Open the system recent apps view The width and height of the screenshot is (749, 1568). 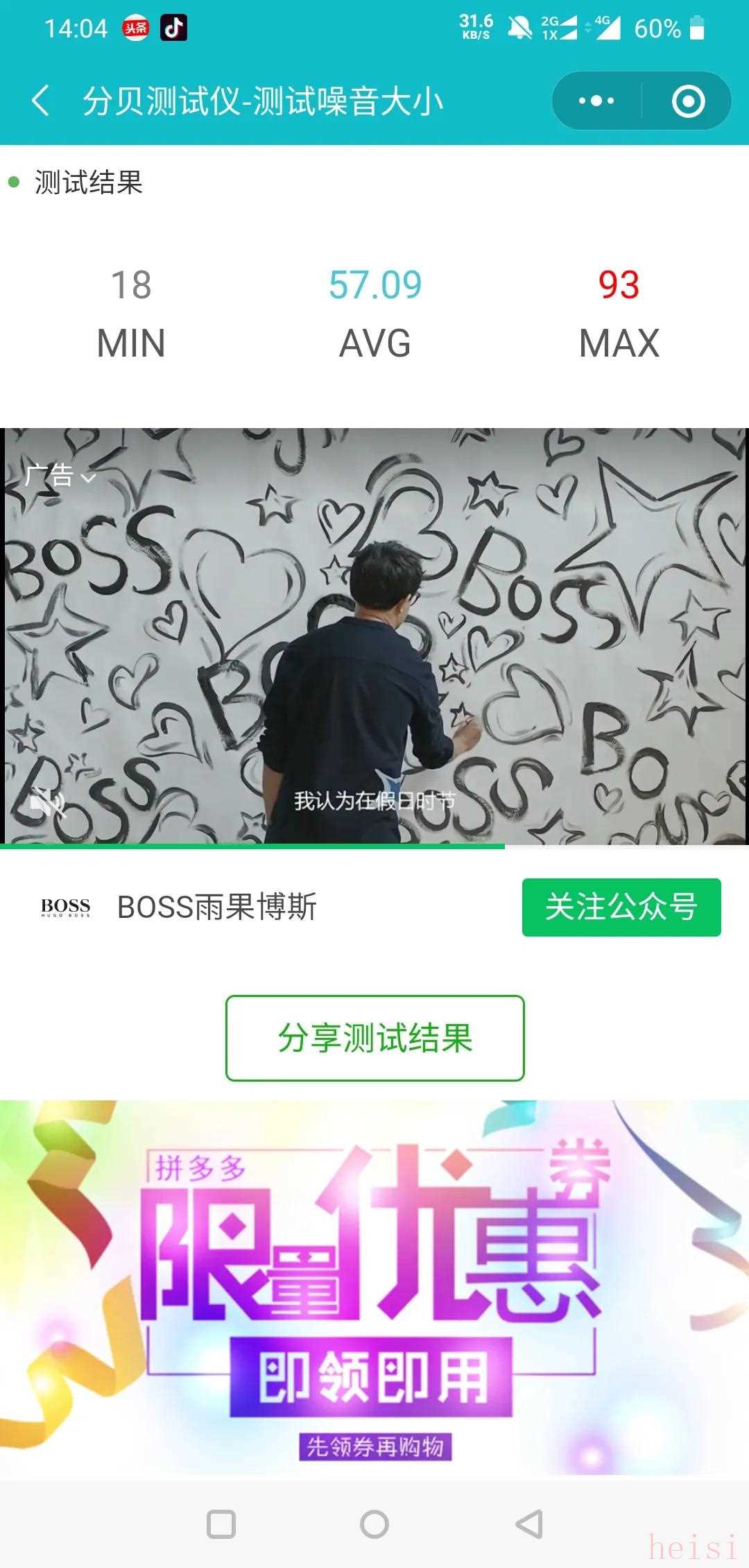(x=221, y=1524)
